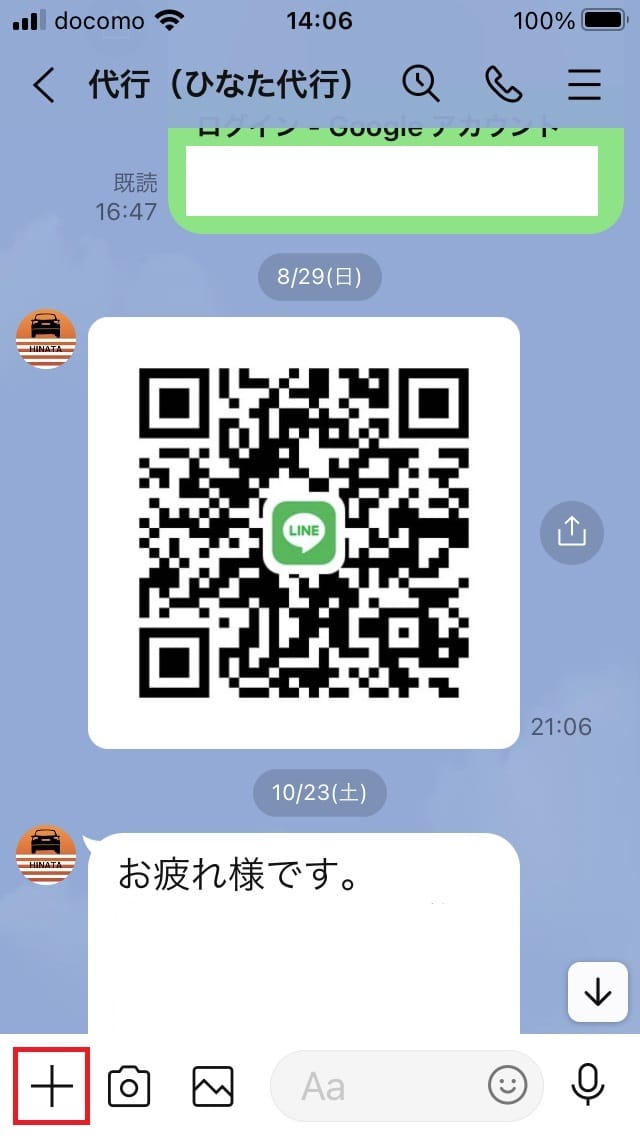The width and height of the screenshot is (640, 1136).
Task: Focus the Aa message input field
Action: click(x=380, y=1085)
